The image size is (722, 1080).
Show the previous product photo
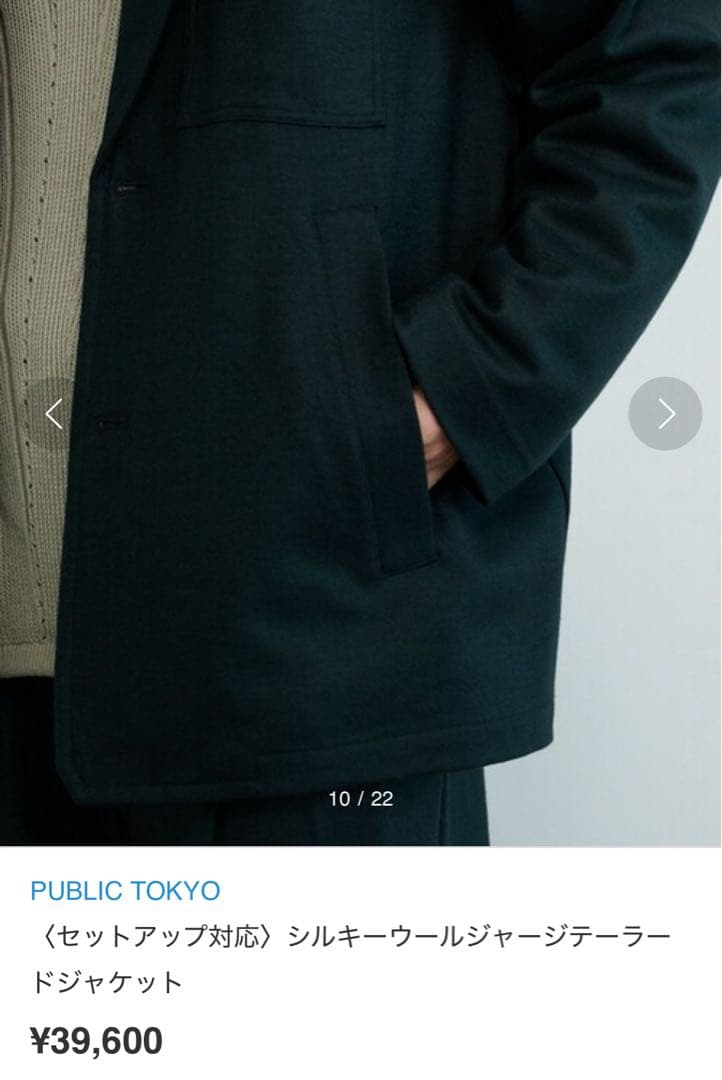[x=55, y=413]
